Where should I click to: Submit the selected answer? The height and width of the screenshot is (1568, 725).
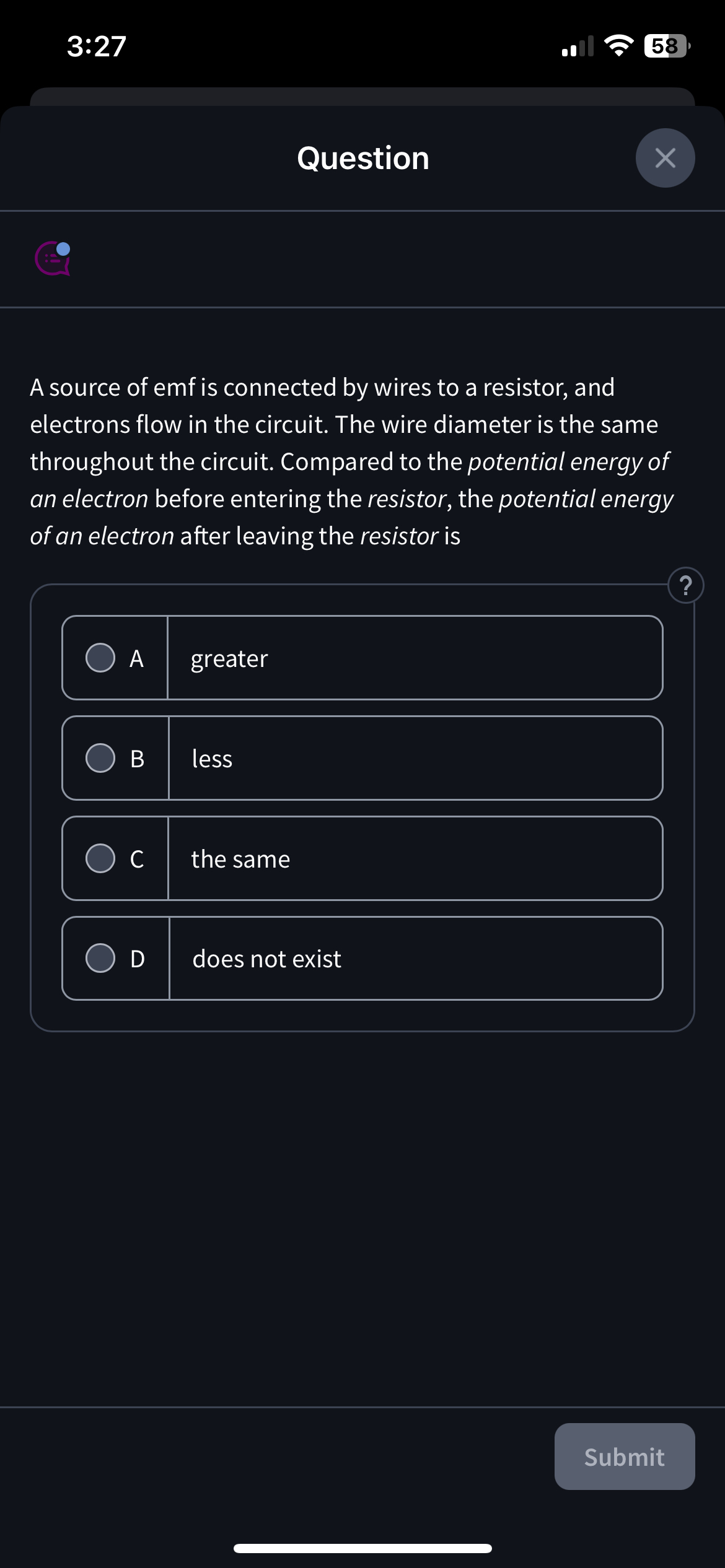pos(625,1457)
